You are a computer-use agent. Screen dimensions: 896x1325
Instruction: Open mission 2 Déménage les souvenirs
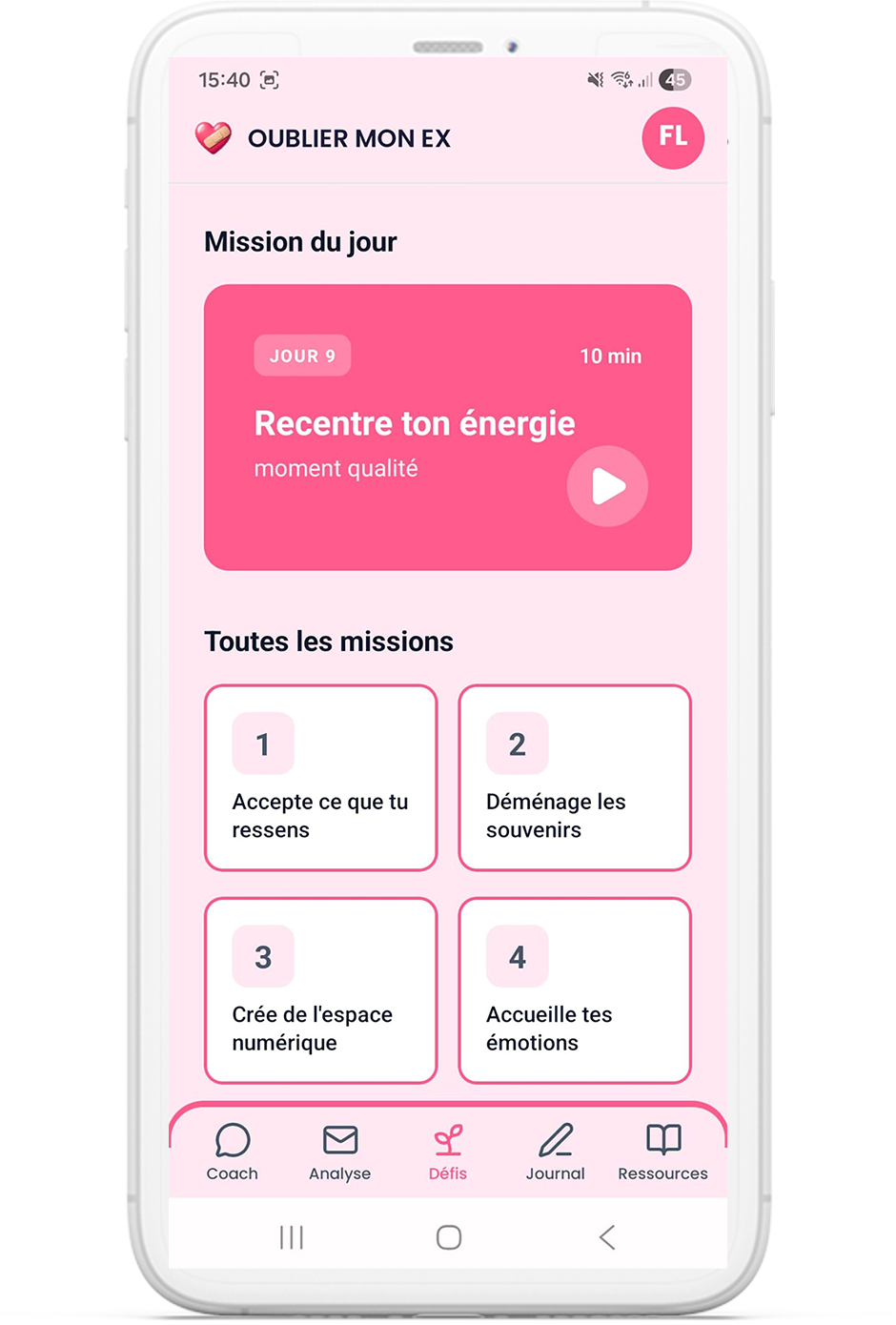(574, 778)
